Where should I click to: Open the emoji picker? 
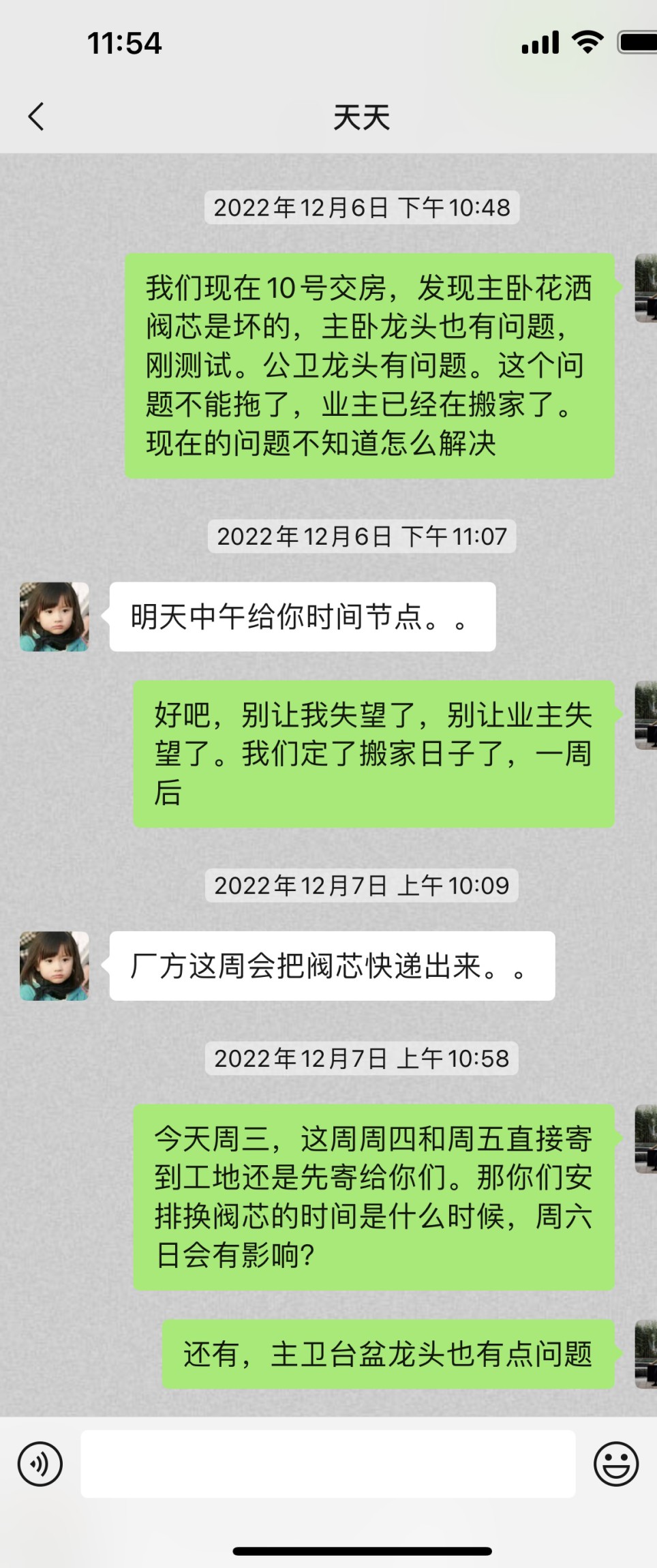click(615, 1464)
